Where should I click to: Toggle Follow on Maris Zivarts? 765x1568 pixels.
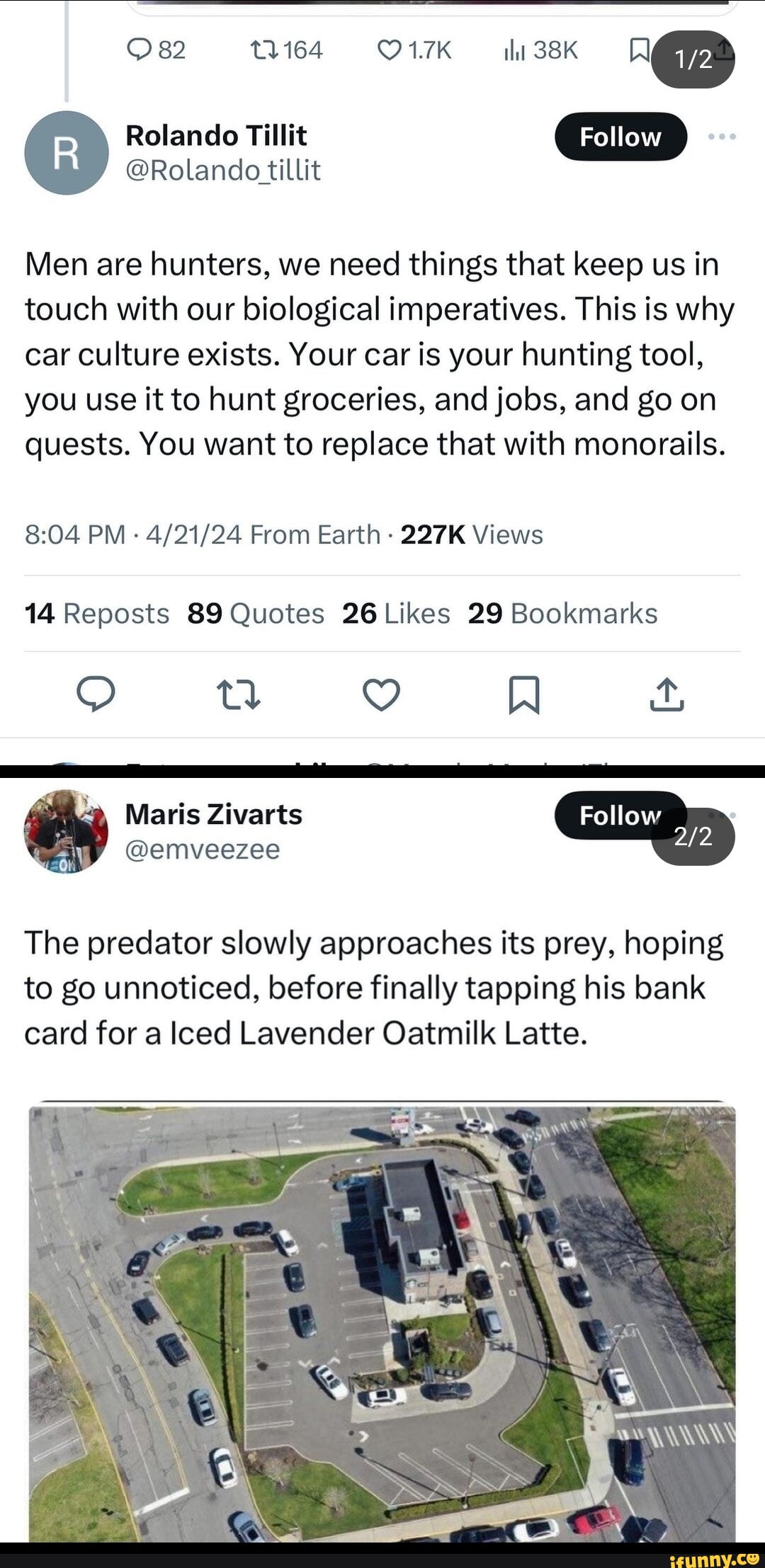click(x=620, y=816)
